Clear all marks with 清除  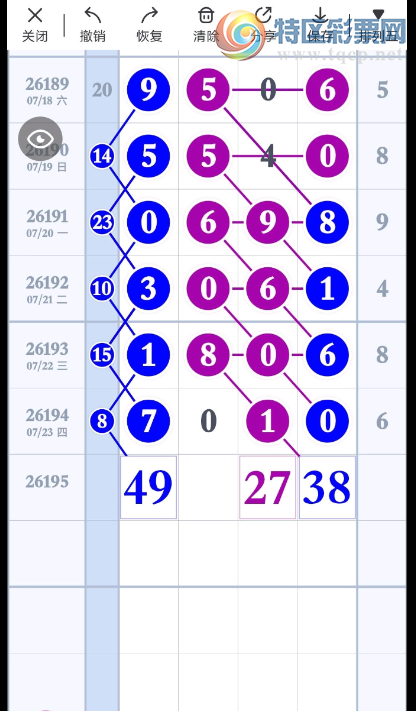click(x=206, y=25)
